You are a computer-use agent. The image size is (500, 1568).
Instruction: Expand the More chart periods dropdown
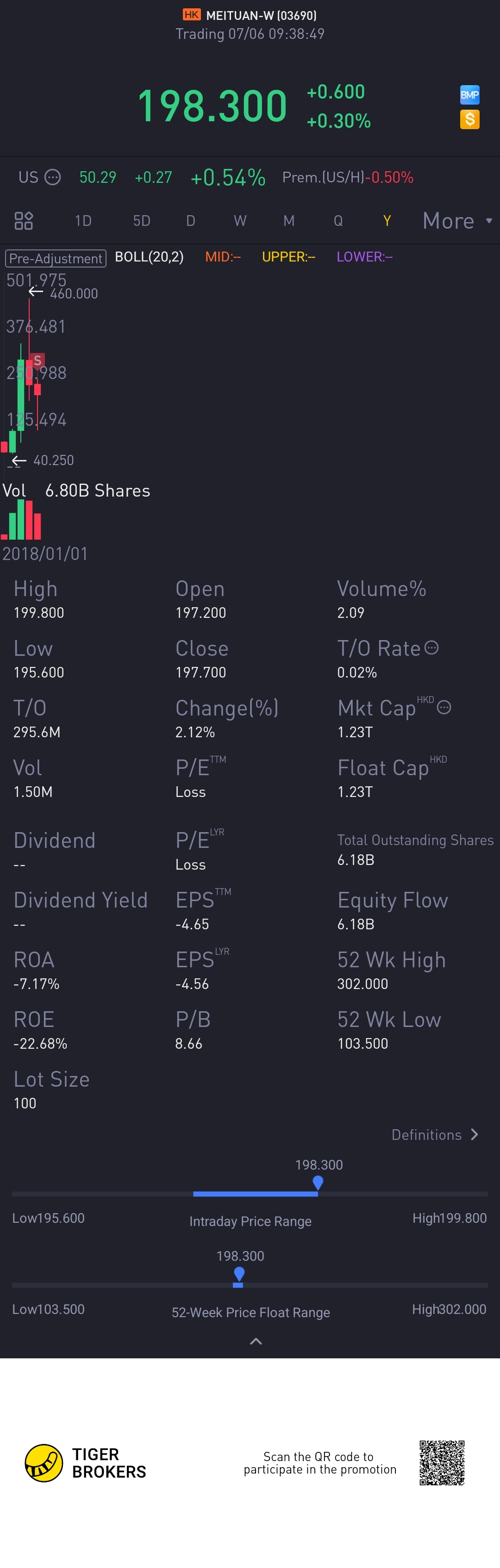(x=457, y=220)
